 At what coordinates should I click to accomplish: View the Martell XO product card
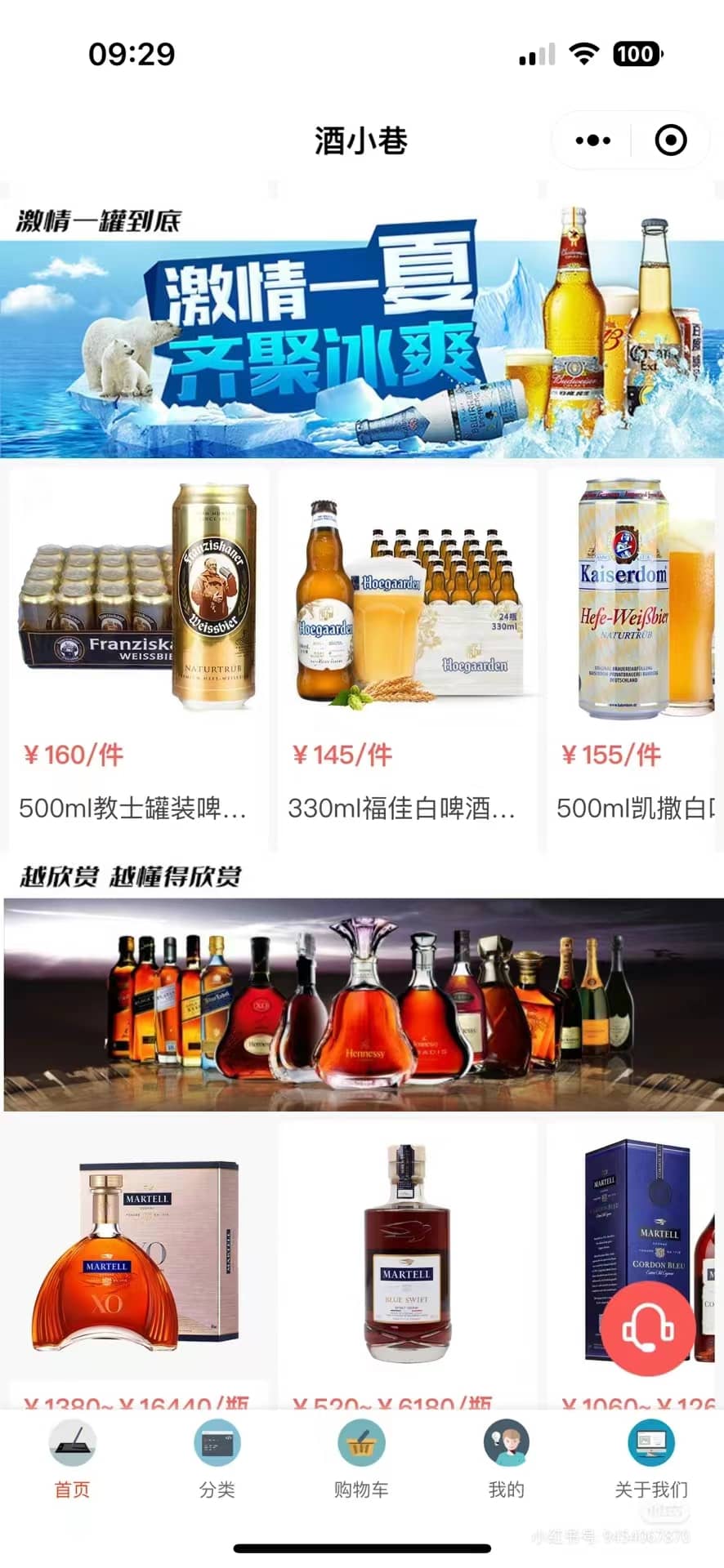tap(137, 1258)
